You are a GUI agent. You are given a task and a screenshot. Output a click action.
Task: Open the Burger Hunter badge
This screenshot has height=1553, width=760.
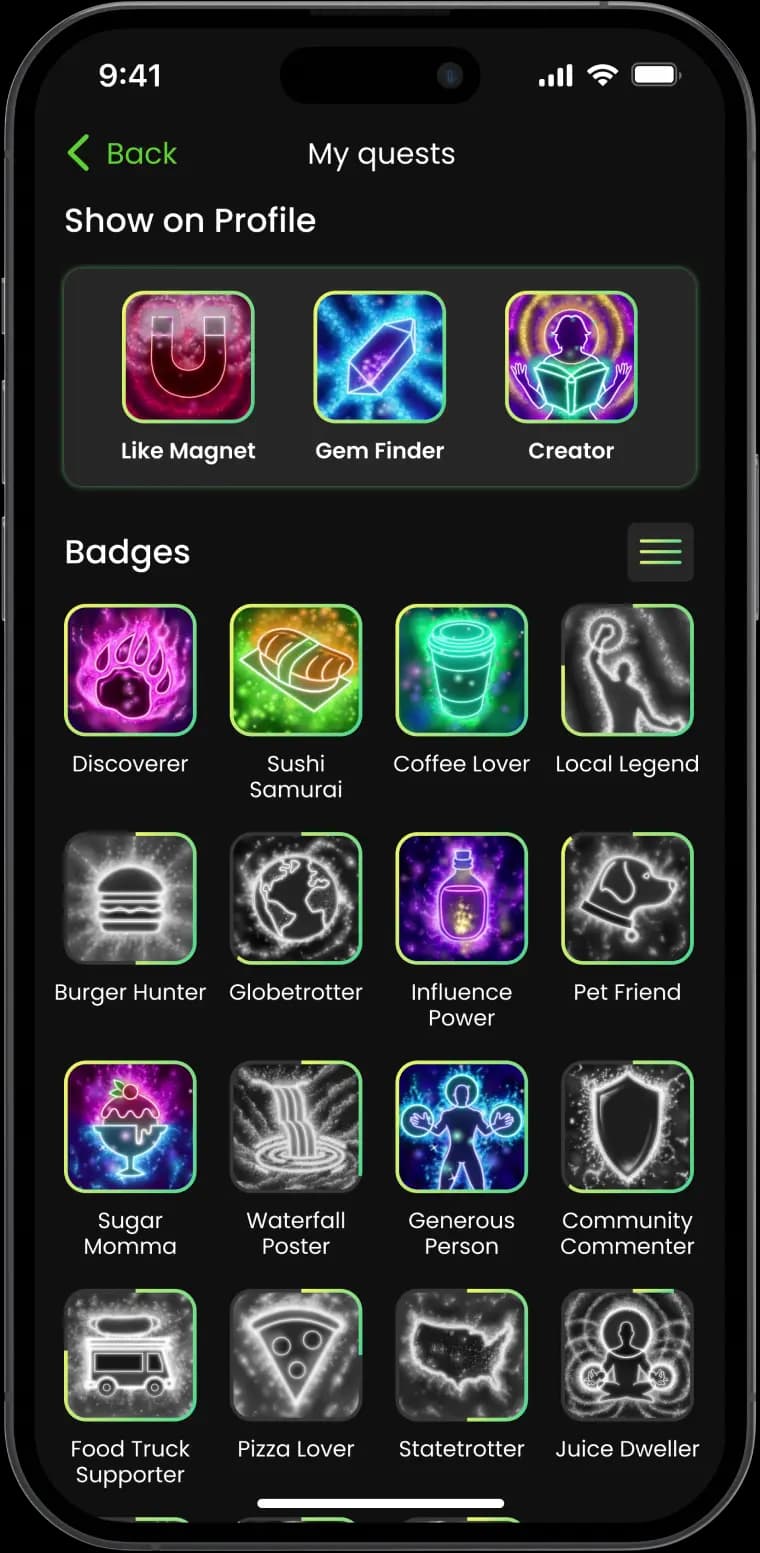pyautogui.click(x=130, y=898)
